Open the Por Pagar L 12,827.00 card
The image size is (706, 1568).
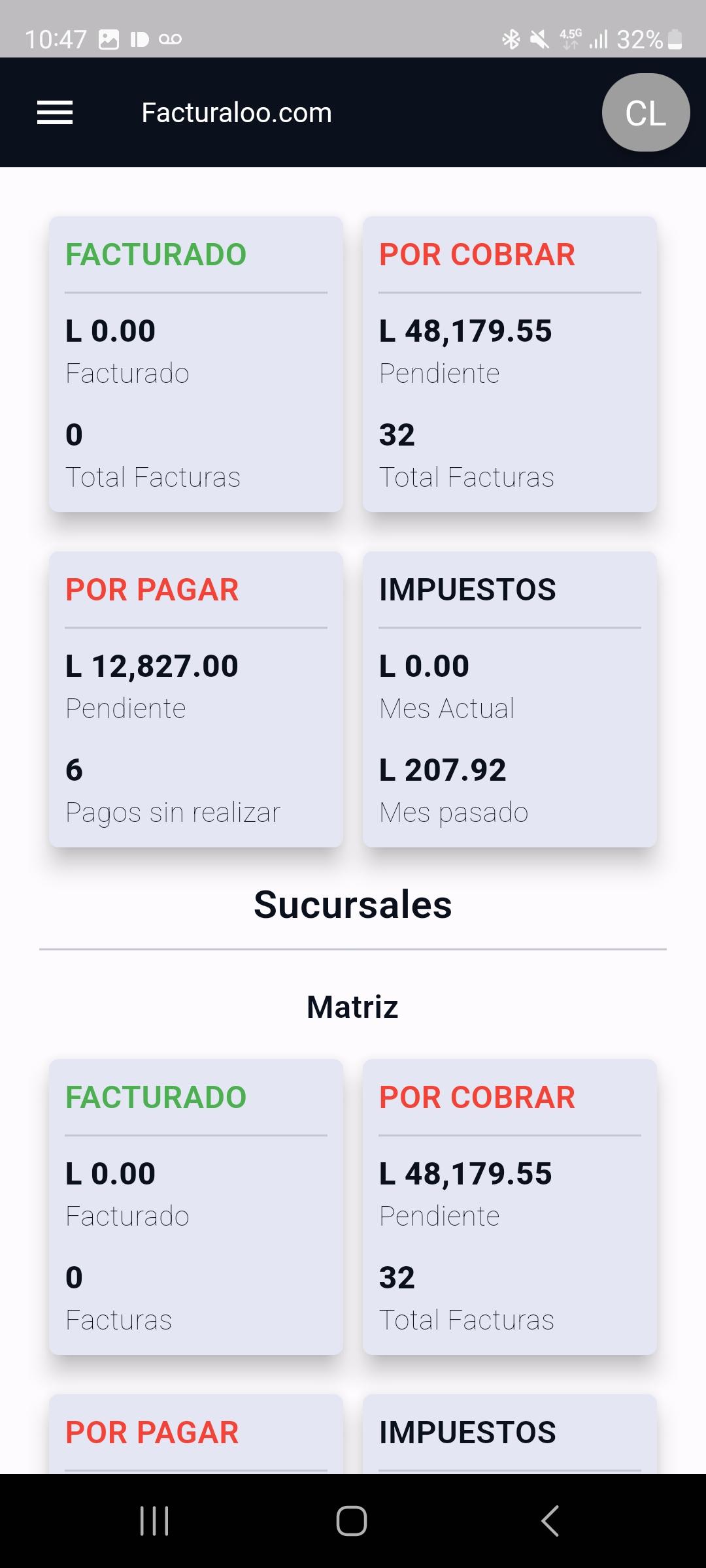coord(196,699)
